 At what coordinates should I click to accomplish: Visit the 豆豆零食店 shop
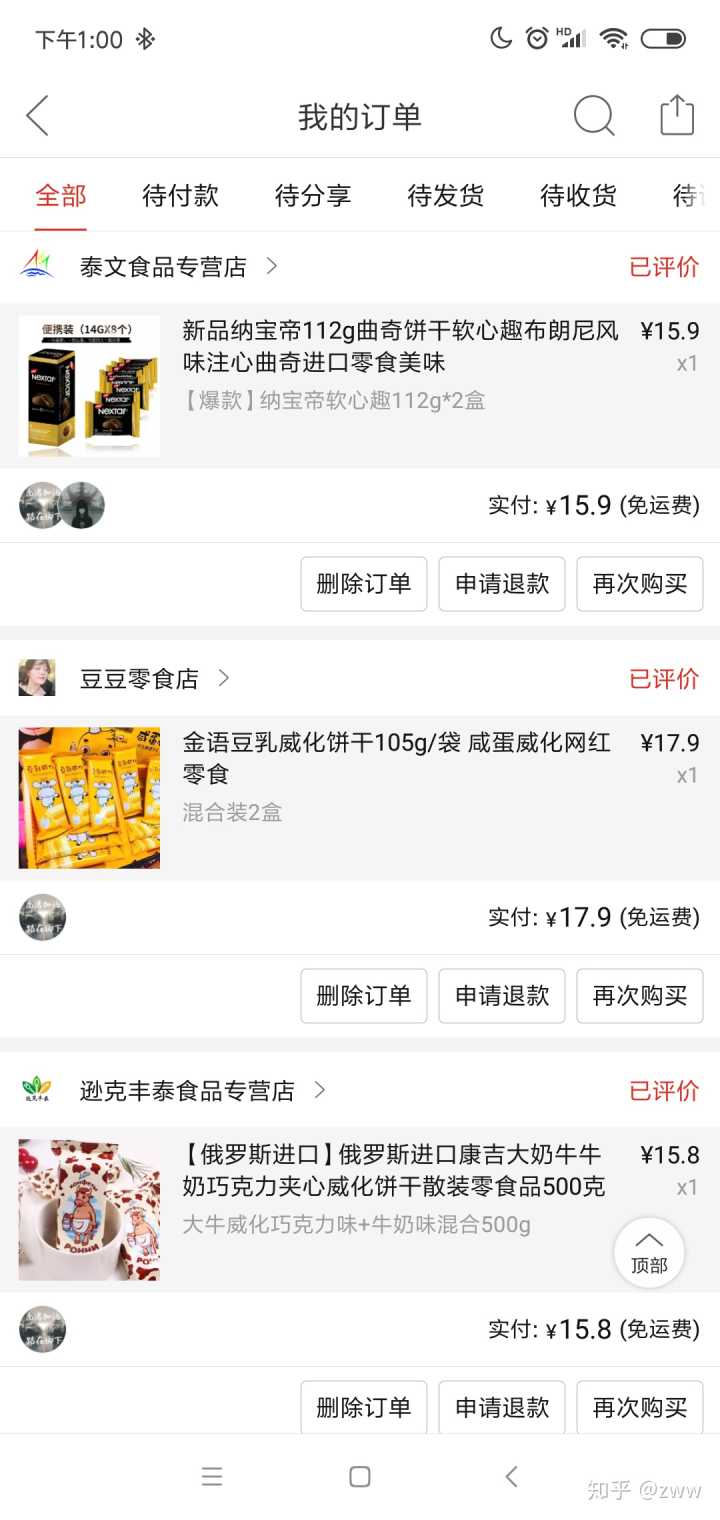point(140,679)
